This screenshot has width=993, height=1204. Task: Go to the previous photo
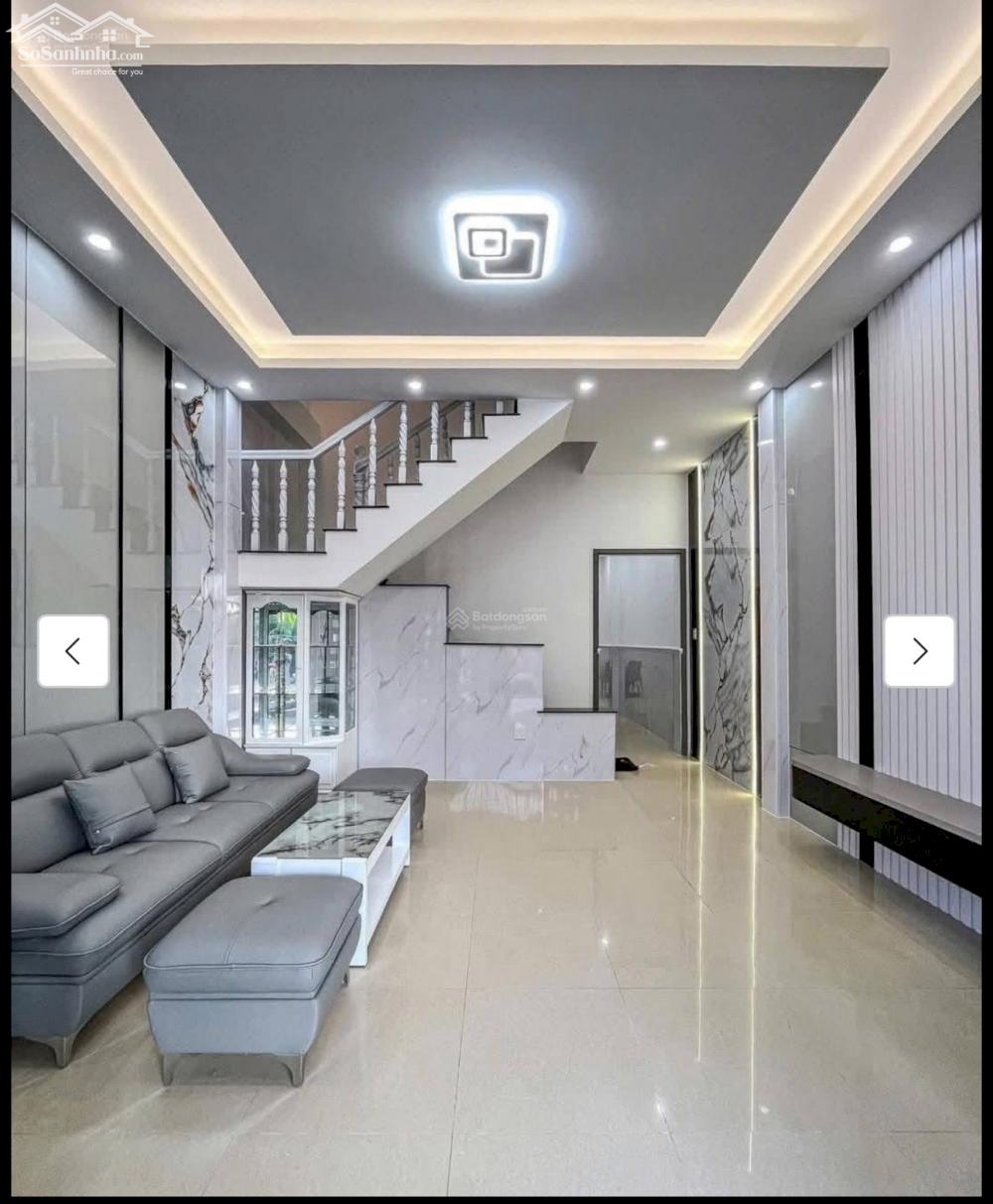tap(72, 651)
